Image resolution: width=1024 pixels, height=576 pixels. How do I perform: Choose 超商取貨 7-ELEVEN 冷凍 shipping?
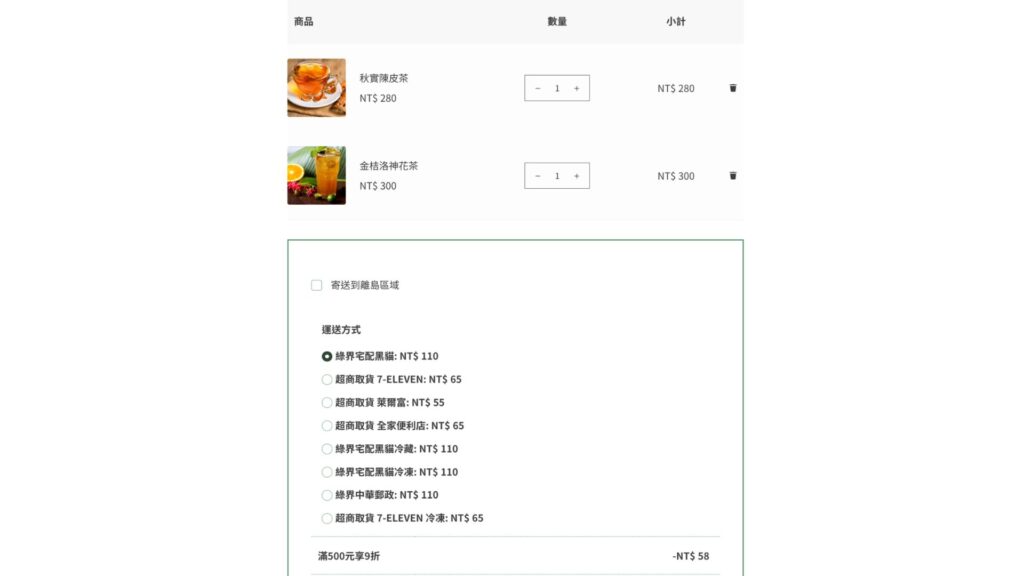[327, 518]
